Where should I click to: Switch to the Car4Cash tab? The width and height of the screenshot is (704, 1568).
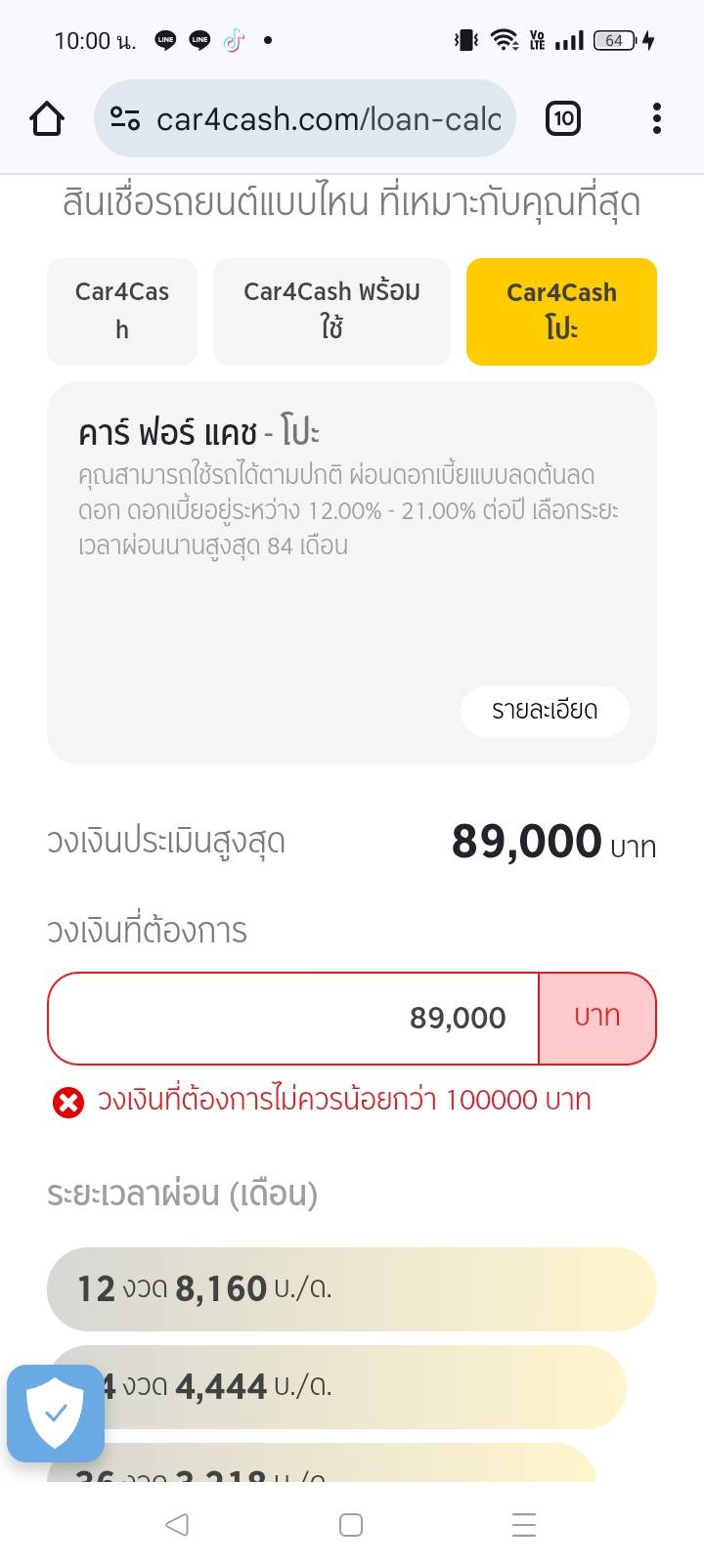click(x=122, y=311)
